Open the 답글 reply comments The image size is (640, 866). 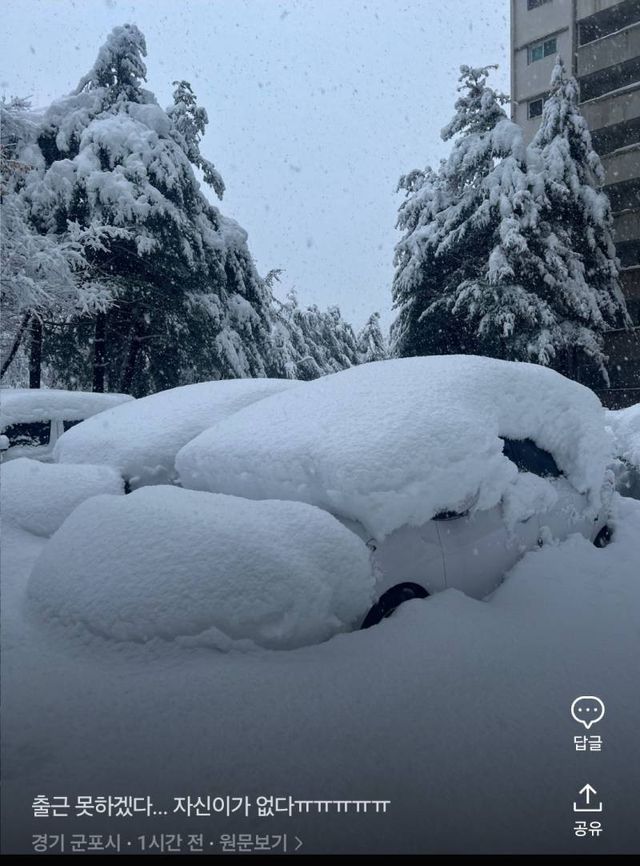pyautogui.click(x=587, y=722)
